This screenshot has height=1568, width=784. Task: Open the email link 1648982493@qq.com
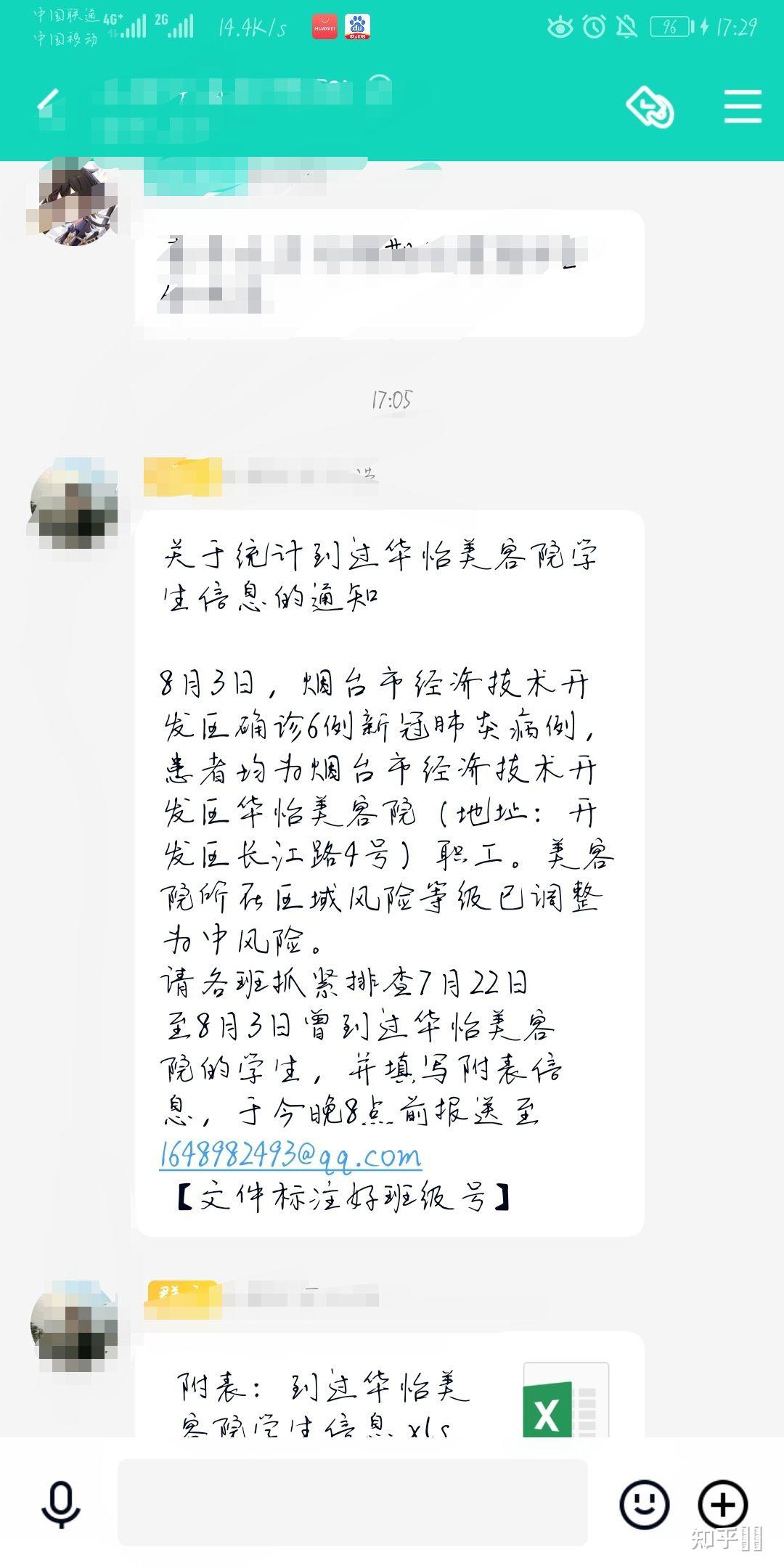(x=290, y=1155)
